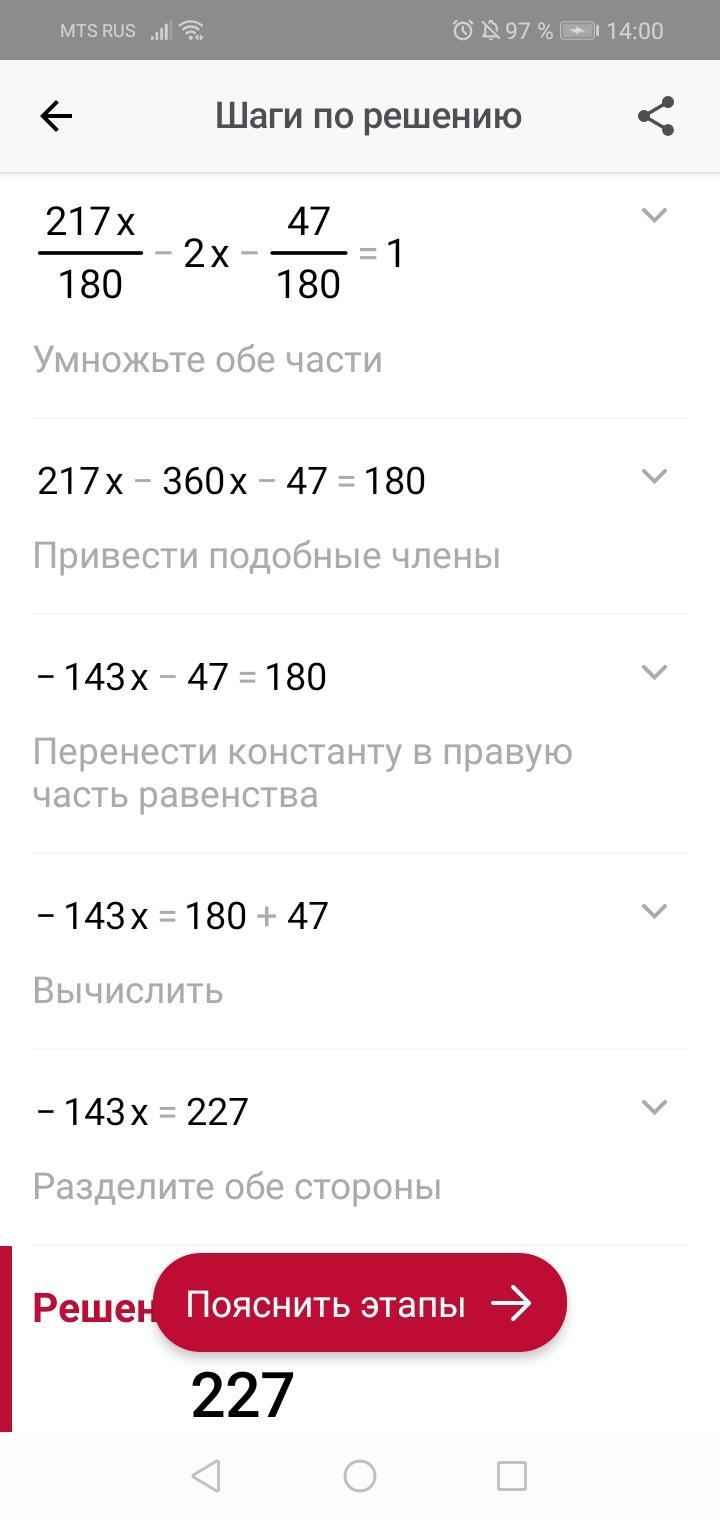This screenshot has height=1520, width=720.
Task: Open recent apps from the navigation bar
Action: [x=512, y=1476]
